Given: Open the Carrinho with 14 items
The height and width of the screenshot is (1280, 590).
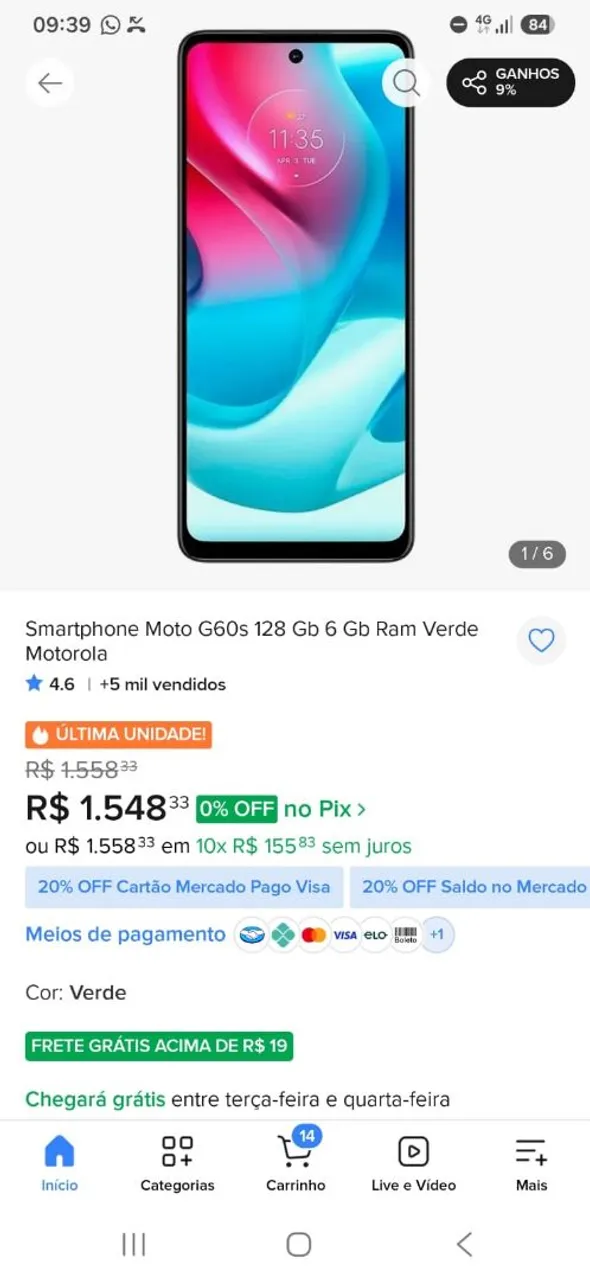Looking at the screenshot, I should coord(295,1162).
